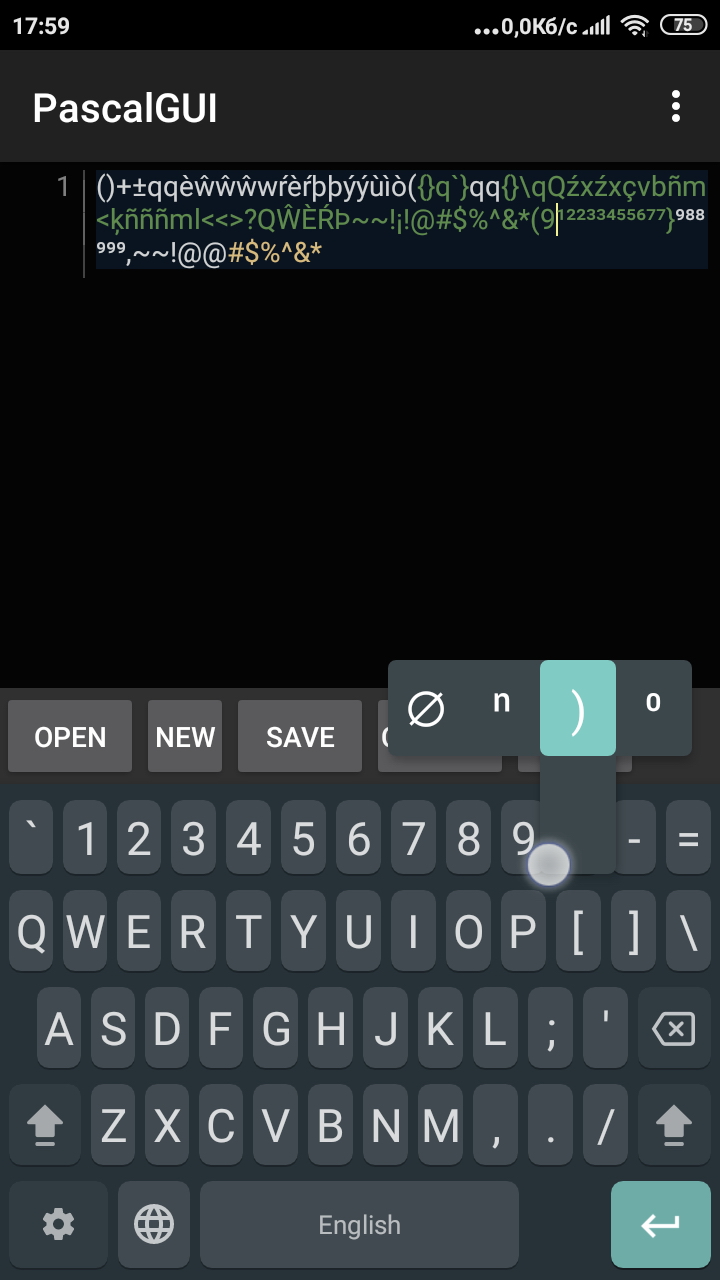Save the current file
The height and width of the screenshot is (1280, 720).
(x=299, y=737)
